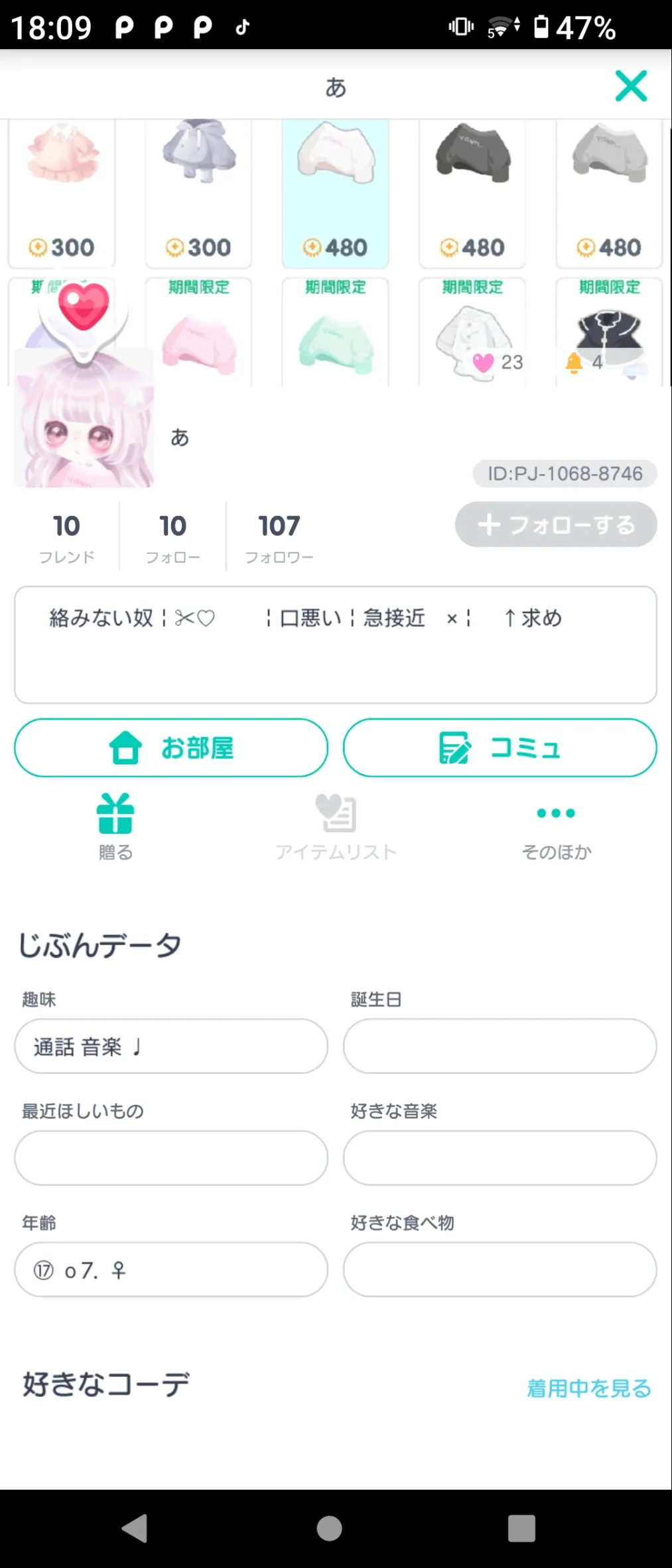Select the black hoodie priced 480
Screen dimensions: 672x1568
click(x=472, y=192)
